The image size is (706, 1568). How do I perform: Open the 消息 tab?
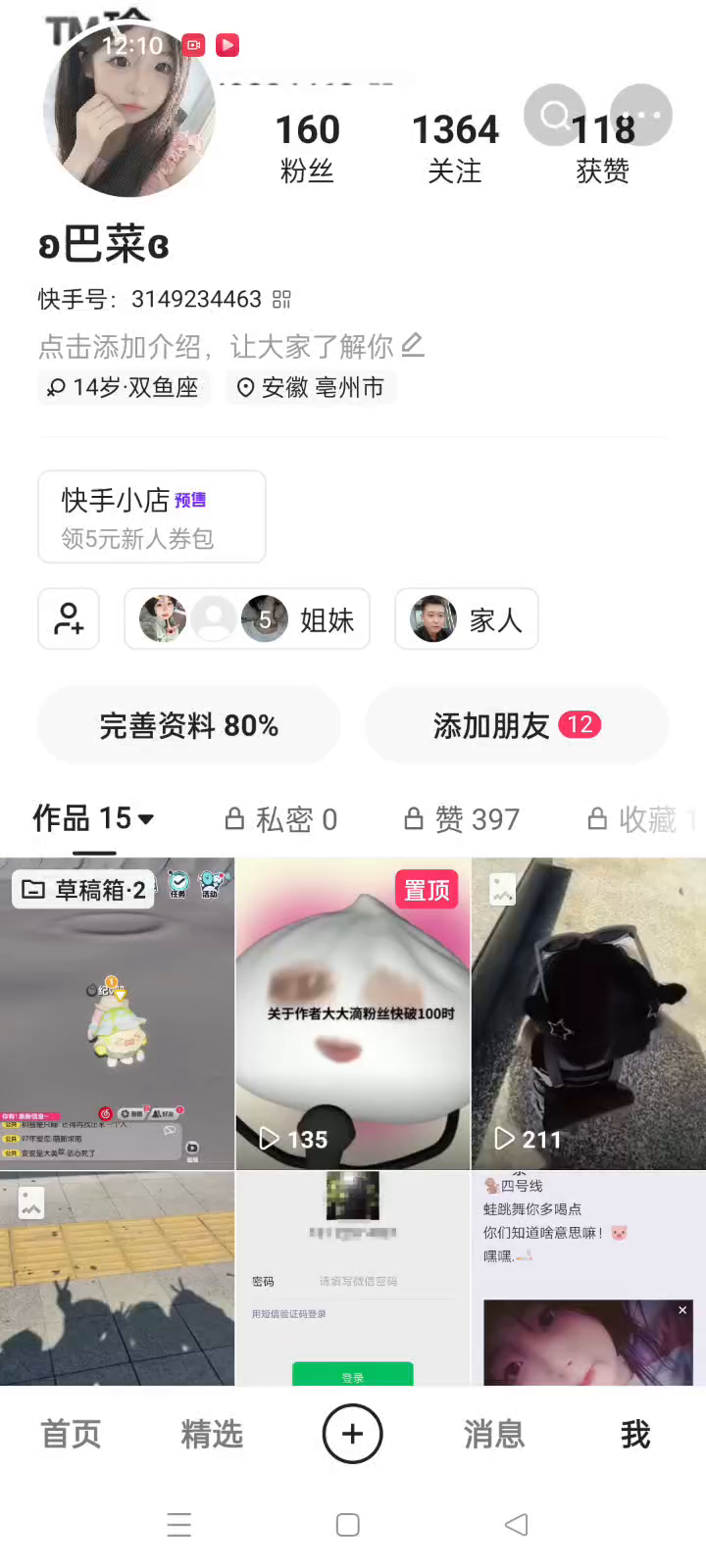[x=494, y=1435]
